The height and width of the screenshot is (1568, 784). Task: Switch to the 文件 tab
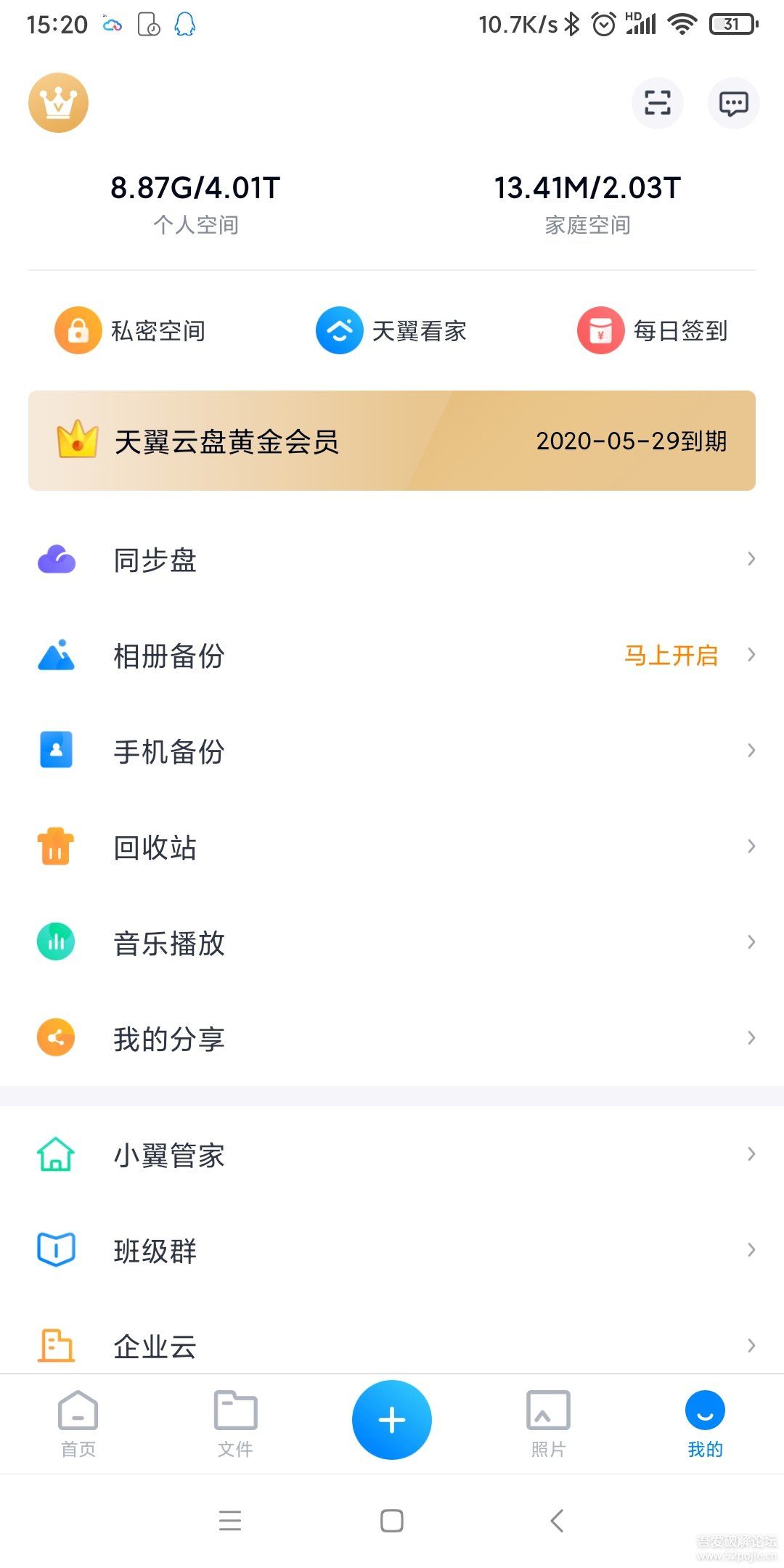(x=235, y=1424)
